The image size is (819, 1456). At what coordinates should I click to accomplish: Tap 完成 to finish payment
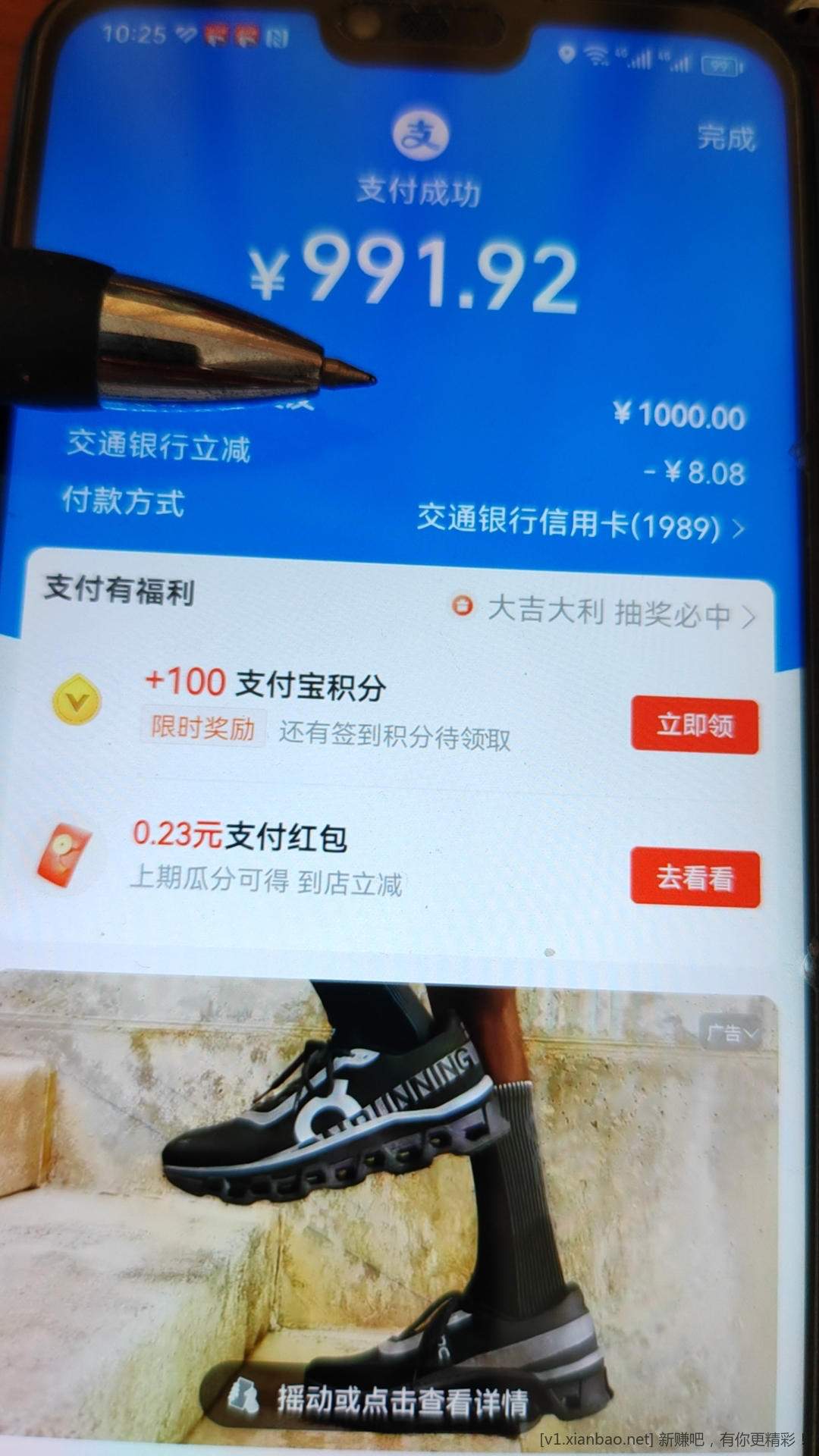coord(726,139)
